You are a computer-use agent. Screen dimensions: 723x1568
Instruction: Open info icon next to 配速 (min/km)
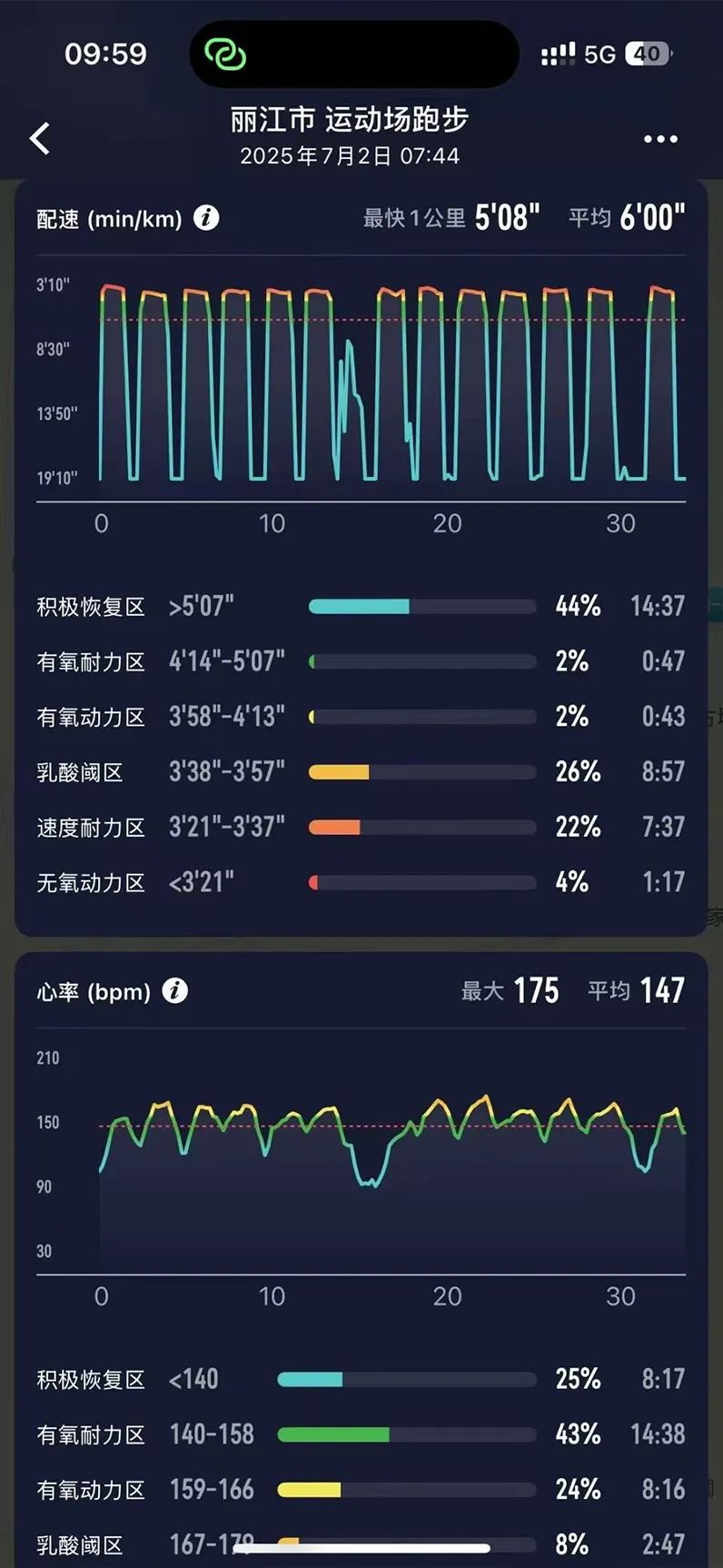click(x=206, y=218)
